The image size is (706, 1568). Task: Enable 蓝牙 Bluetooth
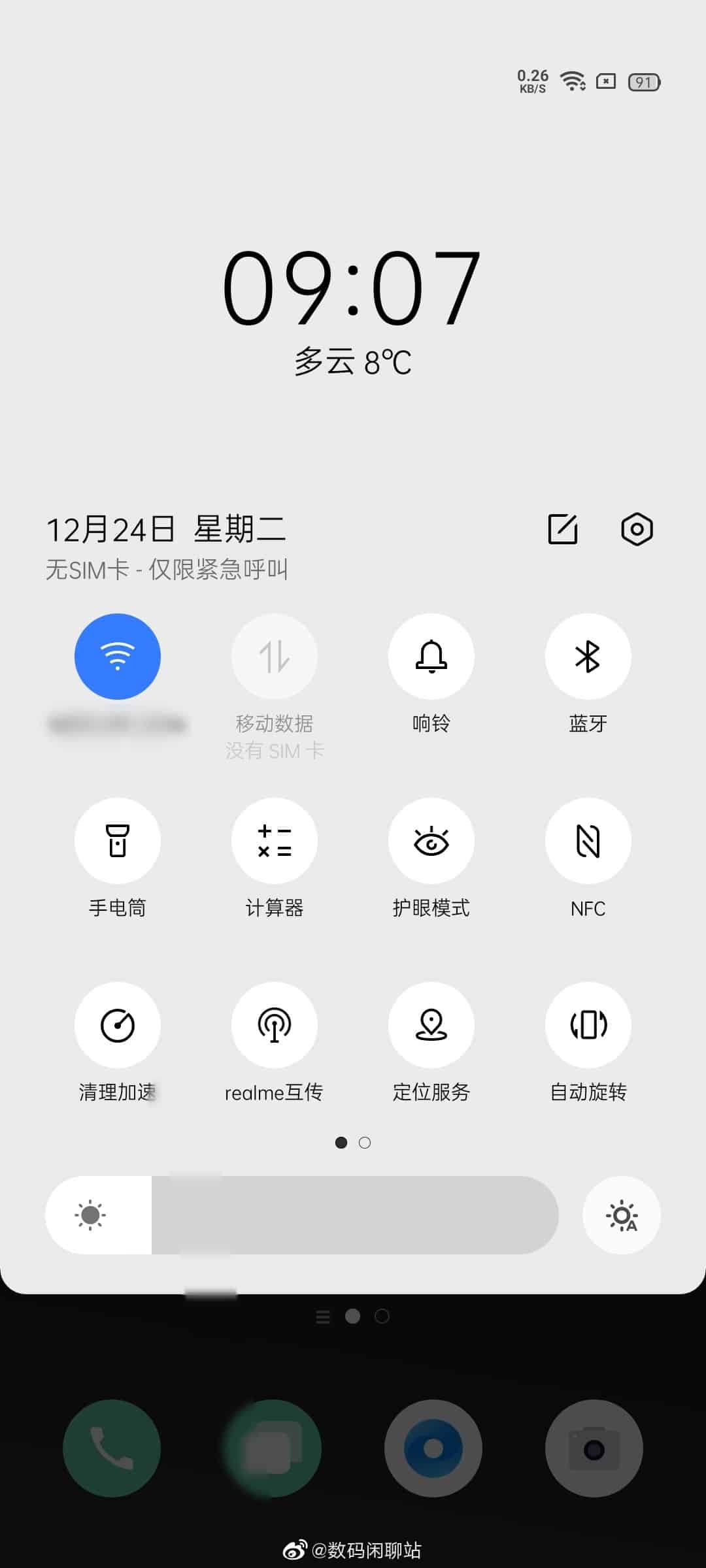(x=588, y=656)
